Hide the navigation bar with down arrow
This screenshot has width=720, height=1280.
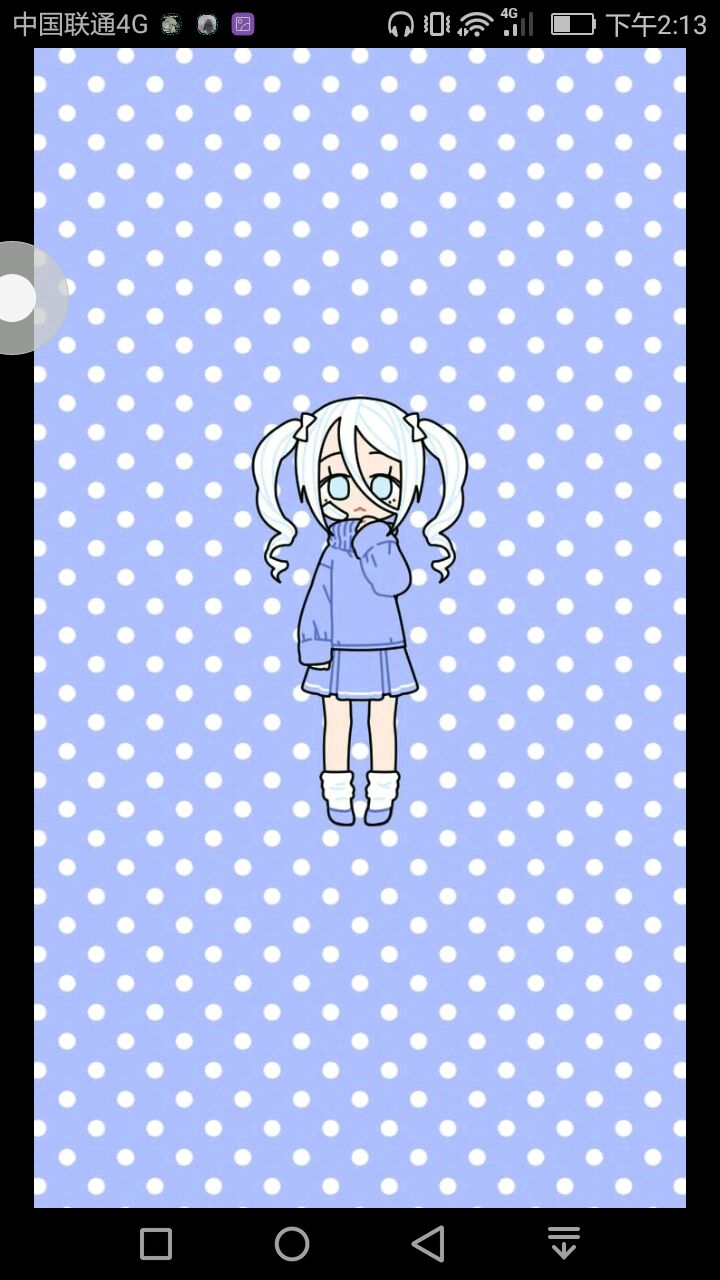point(564,1244)
